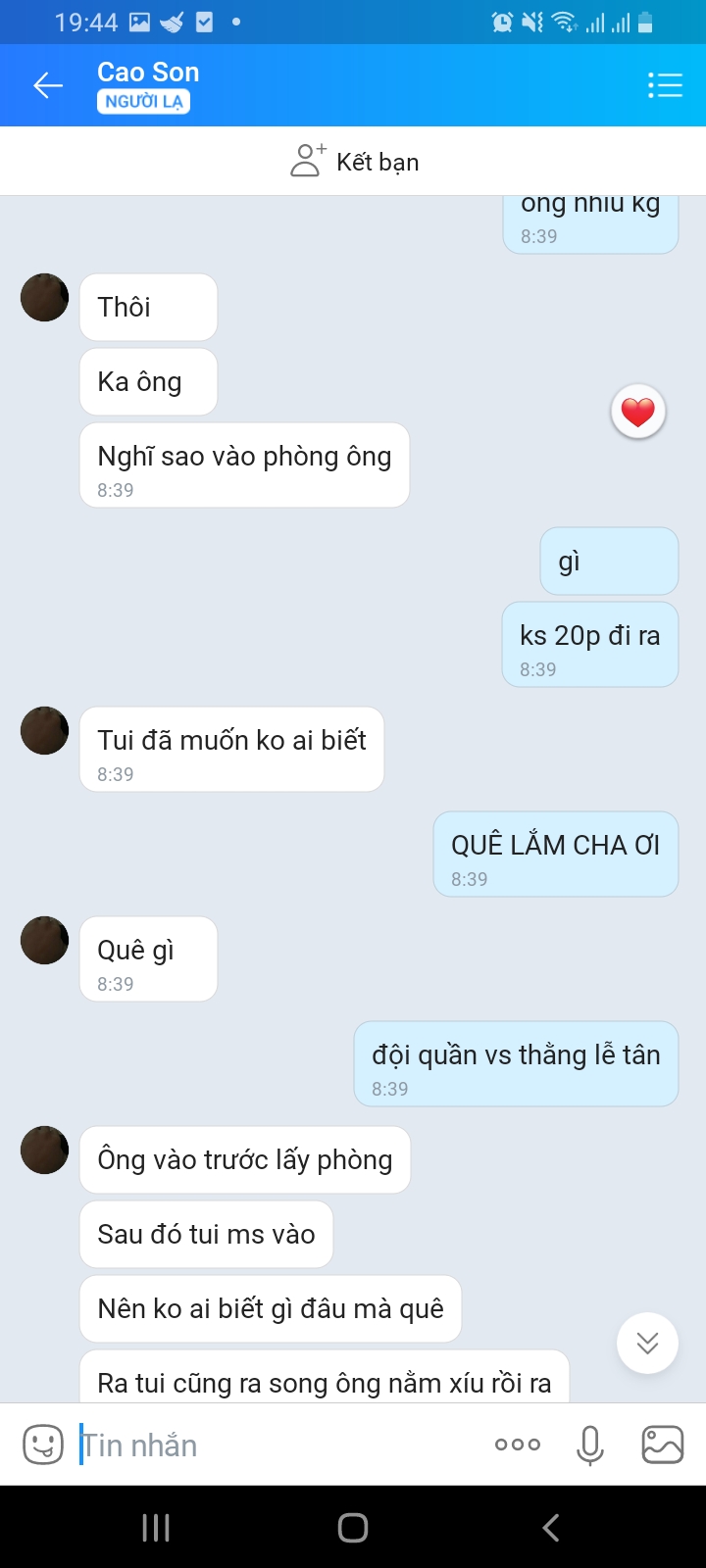Open the photo gallery picker
The width and height of the screenshot is (706, 1568).
click(662, 1445)
